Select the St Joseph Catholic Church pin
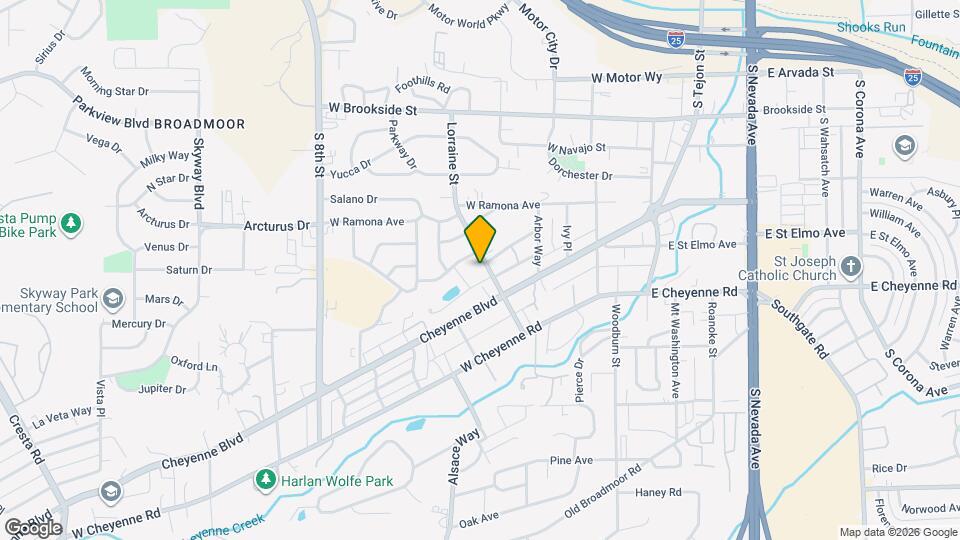960x540 pixels. (x=850, y=267)
